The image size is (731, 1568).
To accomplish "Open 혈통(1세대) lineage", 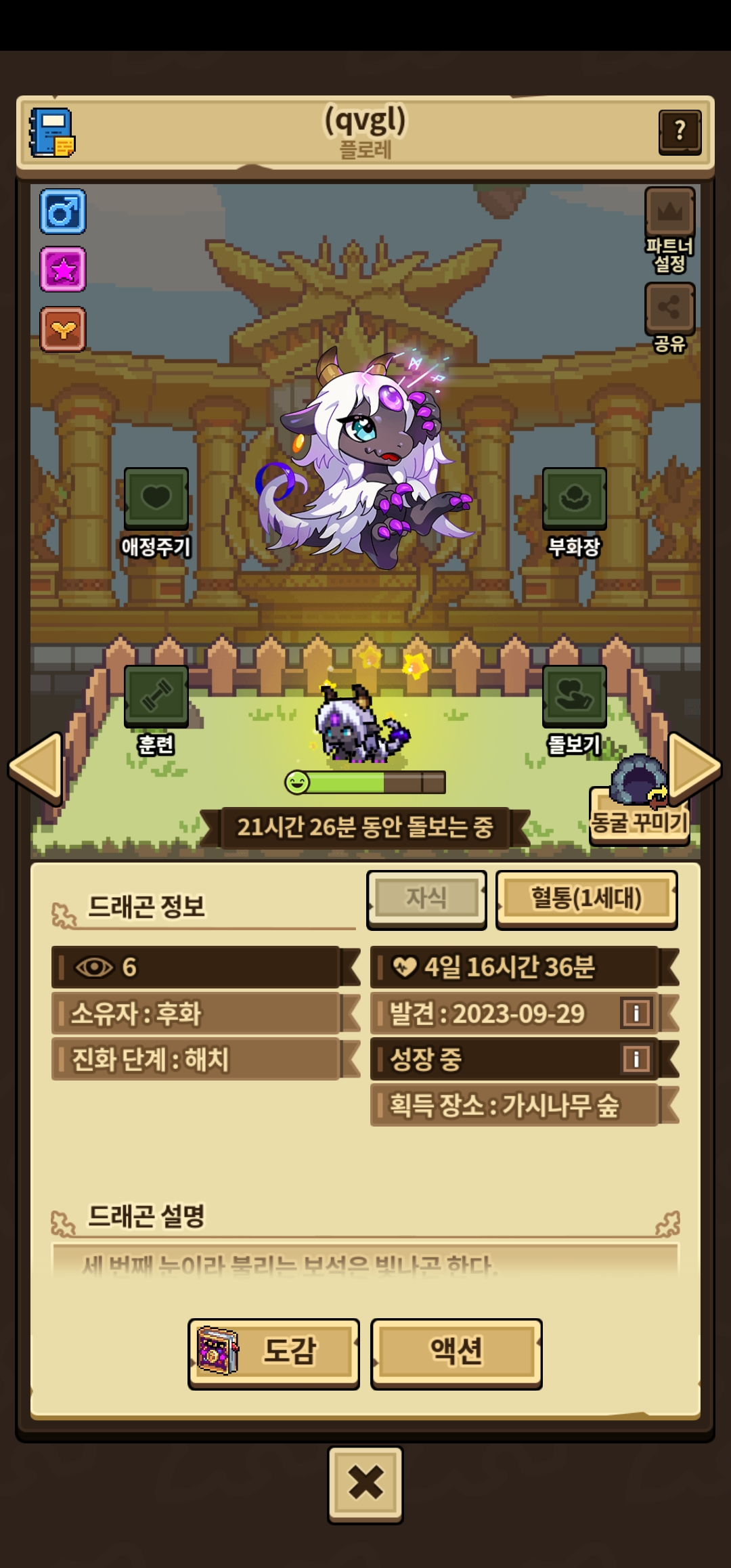I will coord(587,899).
